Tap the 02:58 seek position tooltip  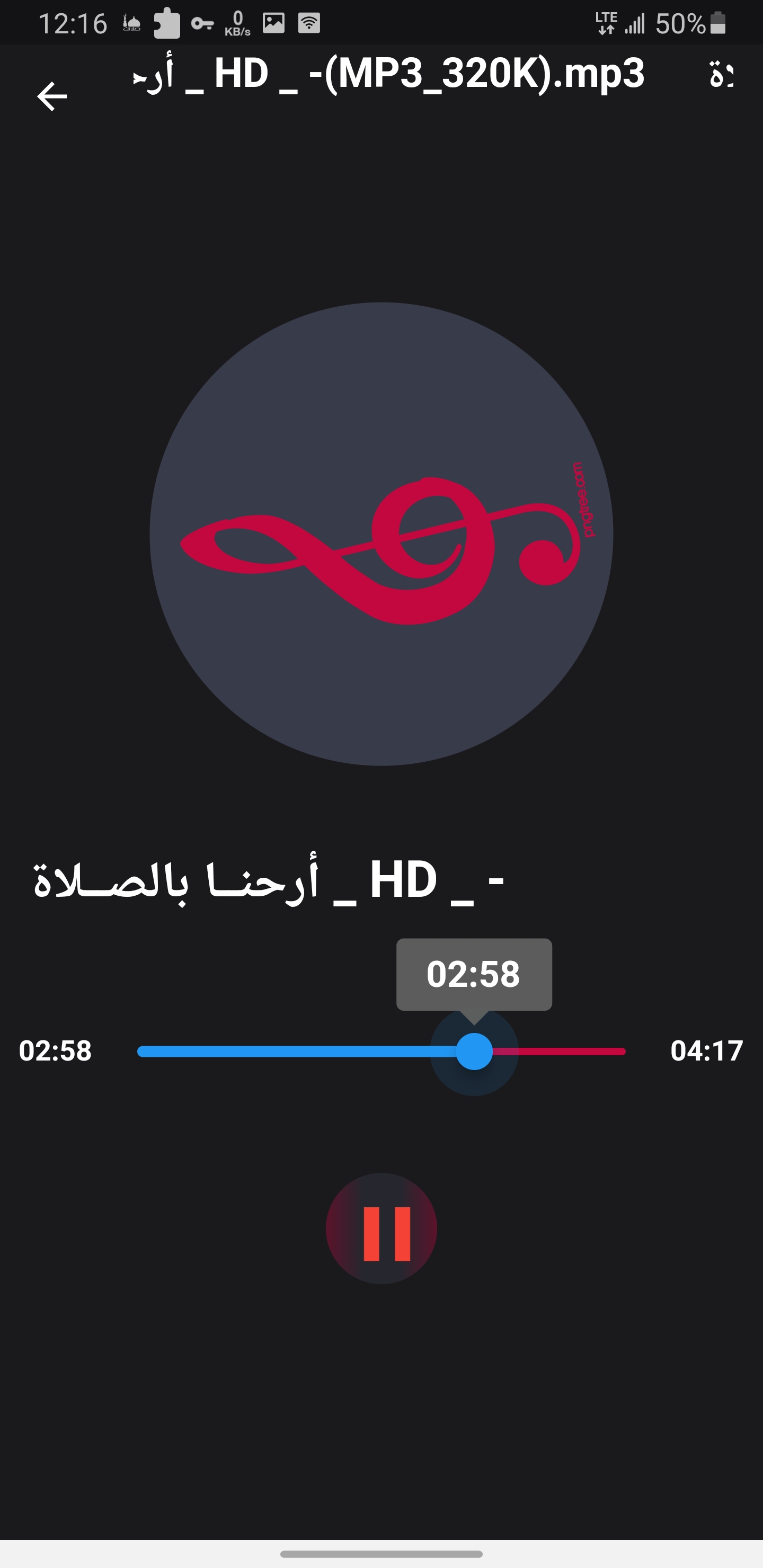click(x=474, y=974)
